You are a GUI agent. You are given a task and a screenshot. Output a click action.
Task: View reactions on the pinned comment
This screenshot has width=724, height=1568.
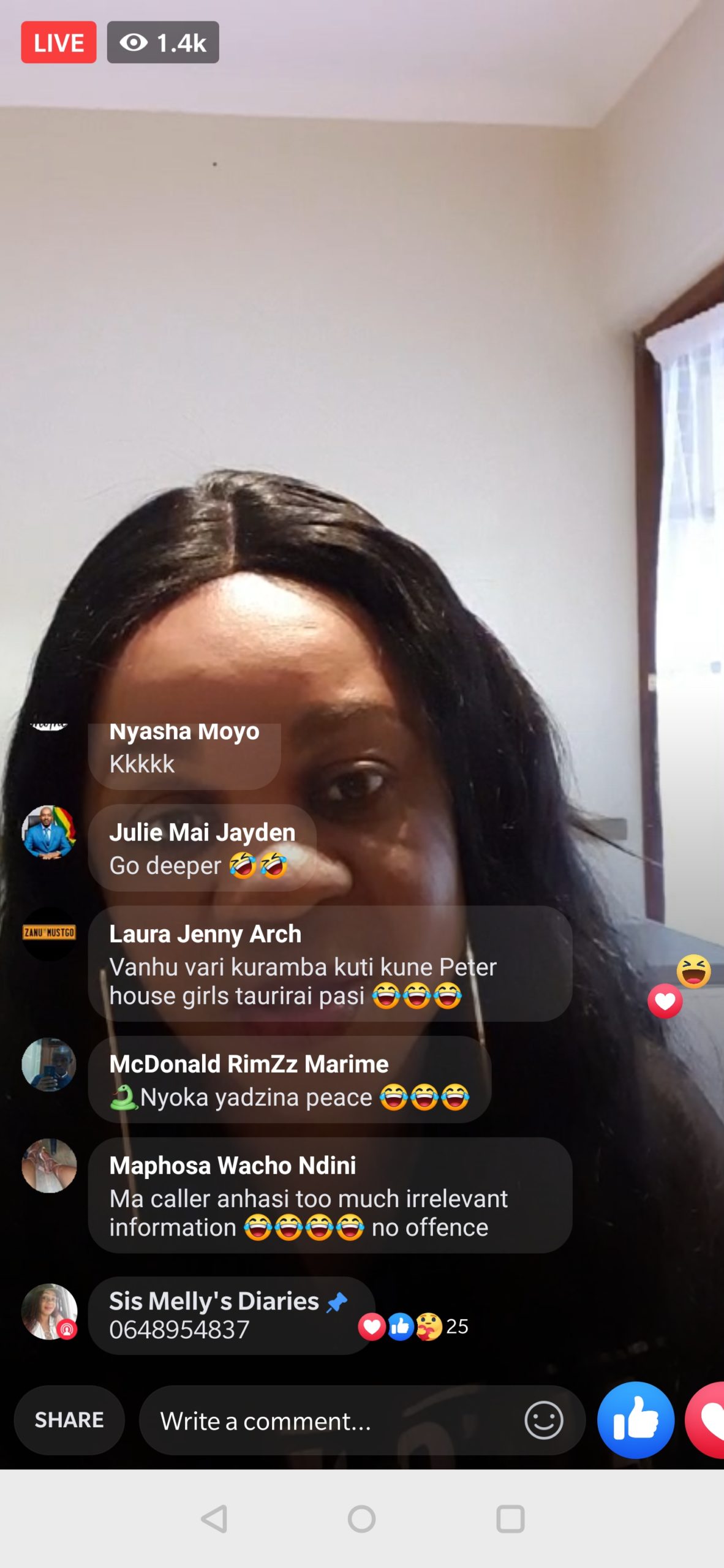click(x=413, y=1327)
